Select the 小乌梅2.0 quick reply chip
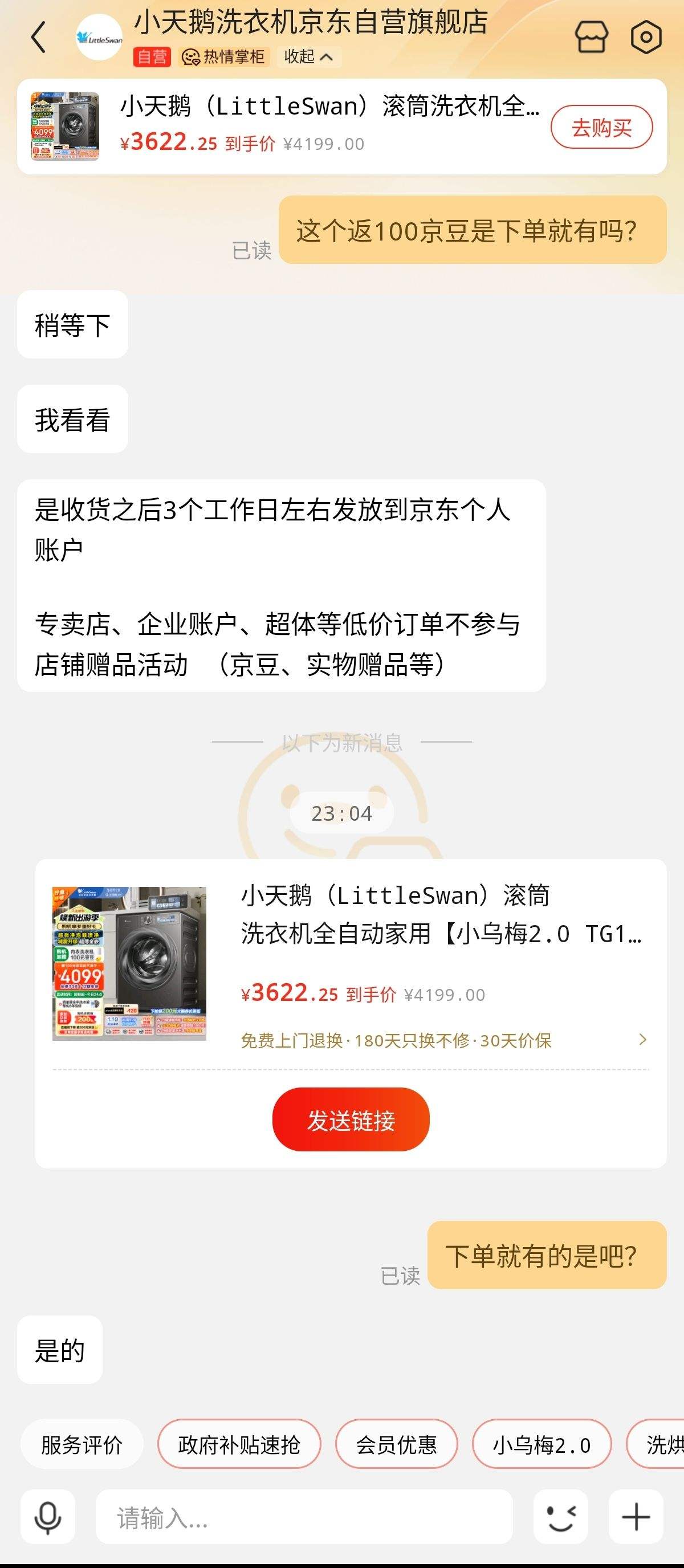Image resolution: width=684 pixels, height=1568 pixels. [540, 1444]
